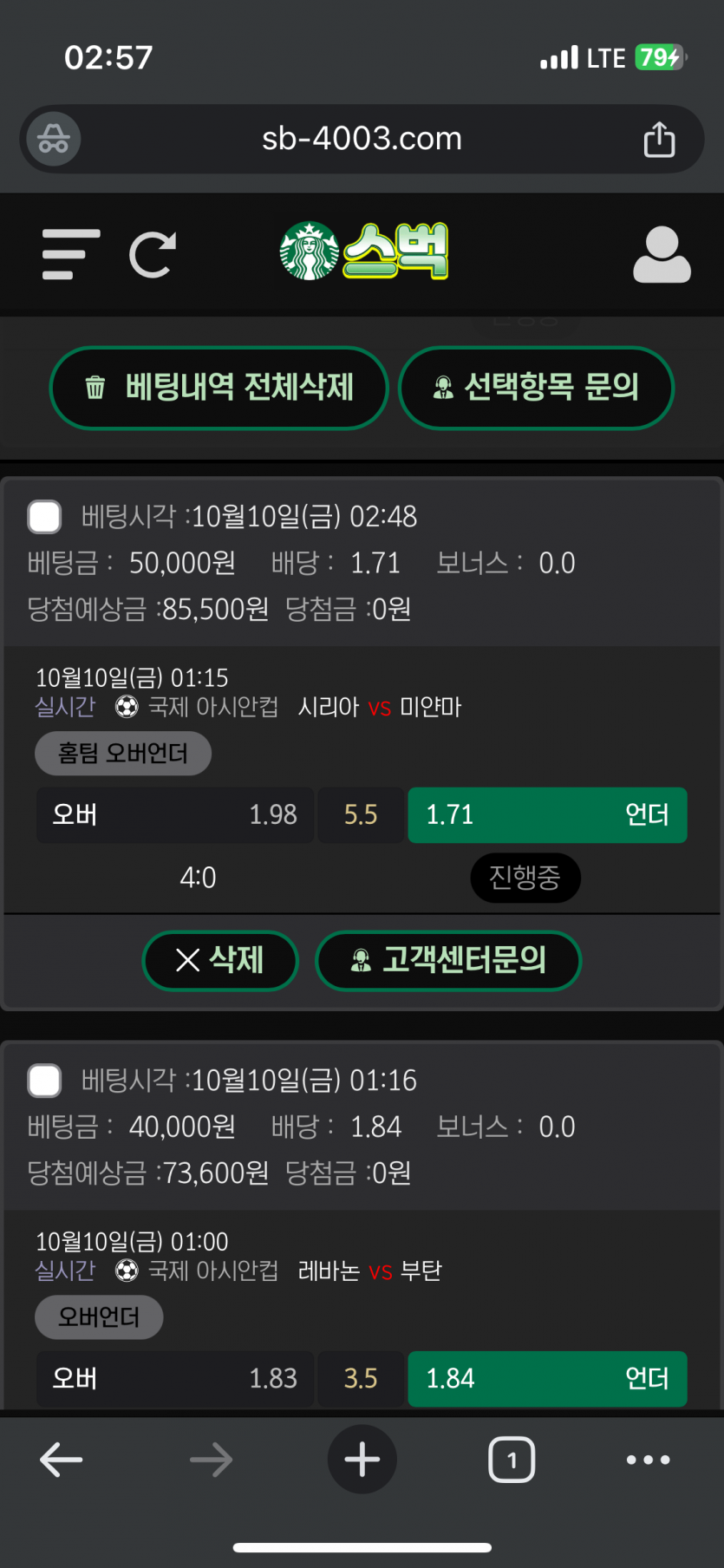Delete the 시리아 vs 미얀마 bet
724x1568 pixels.
(x=220, y=960)
